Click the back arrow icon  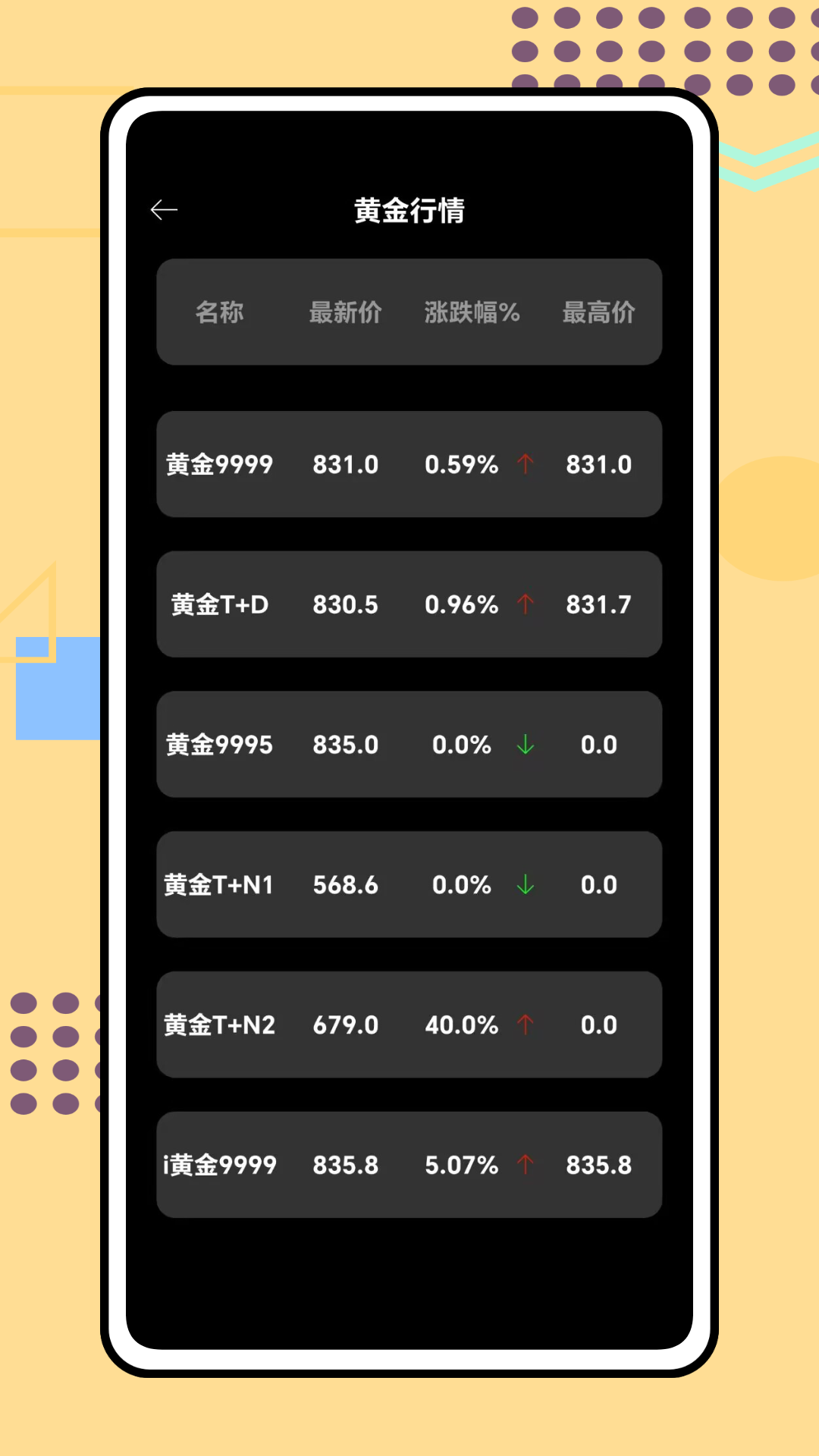(165, 209)
